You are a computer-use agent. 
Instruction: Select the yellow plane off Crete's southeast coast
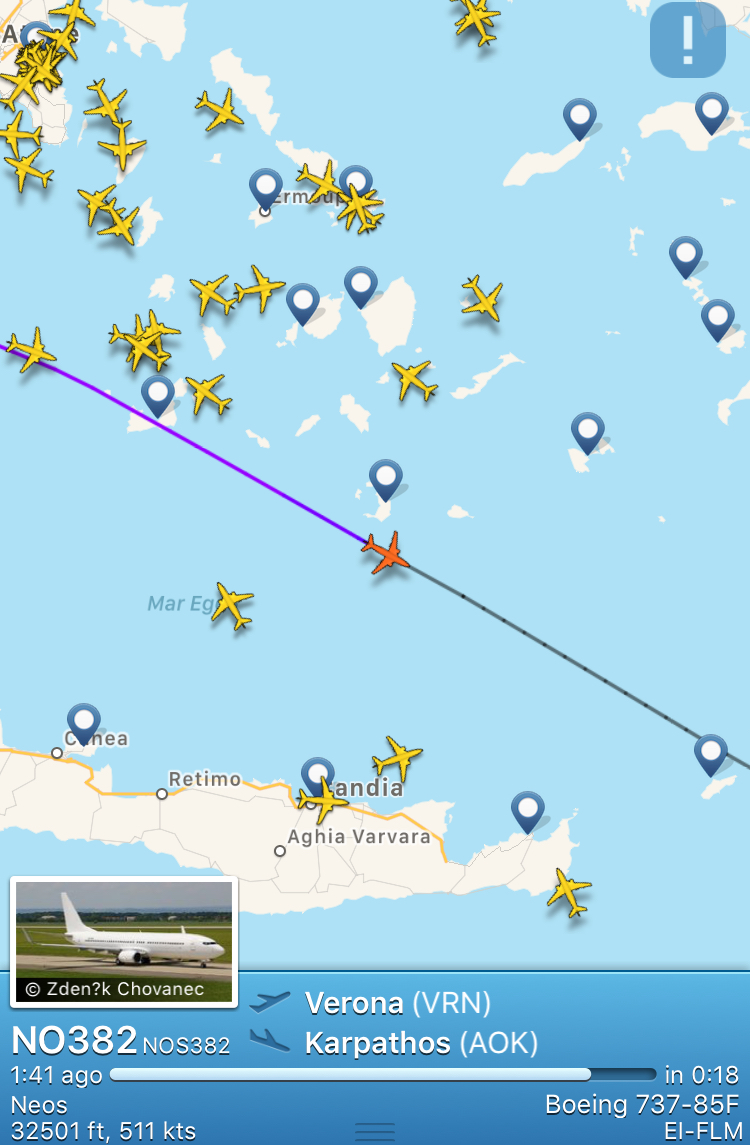point(569,892)
